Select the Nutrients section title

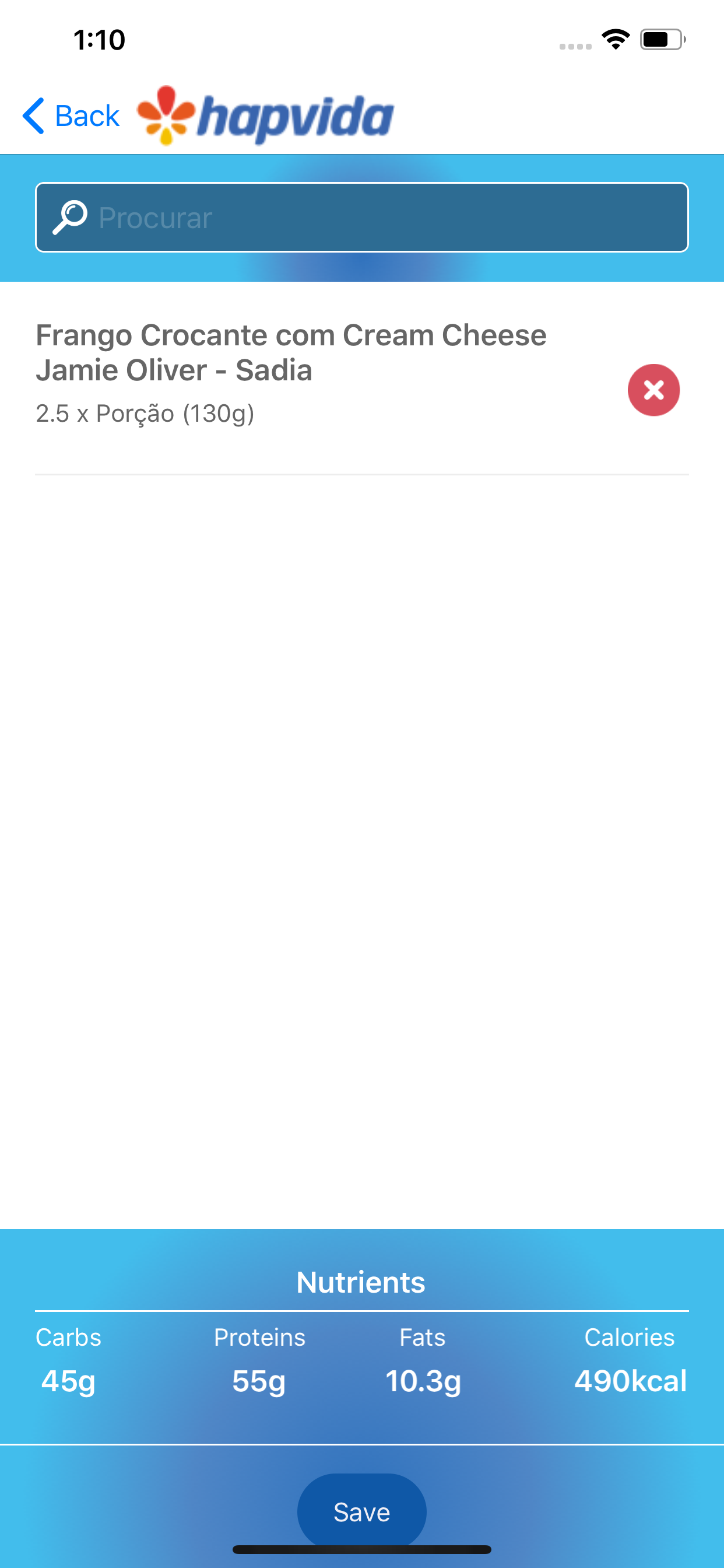click(x=361, y=1282)
